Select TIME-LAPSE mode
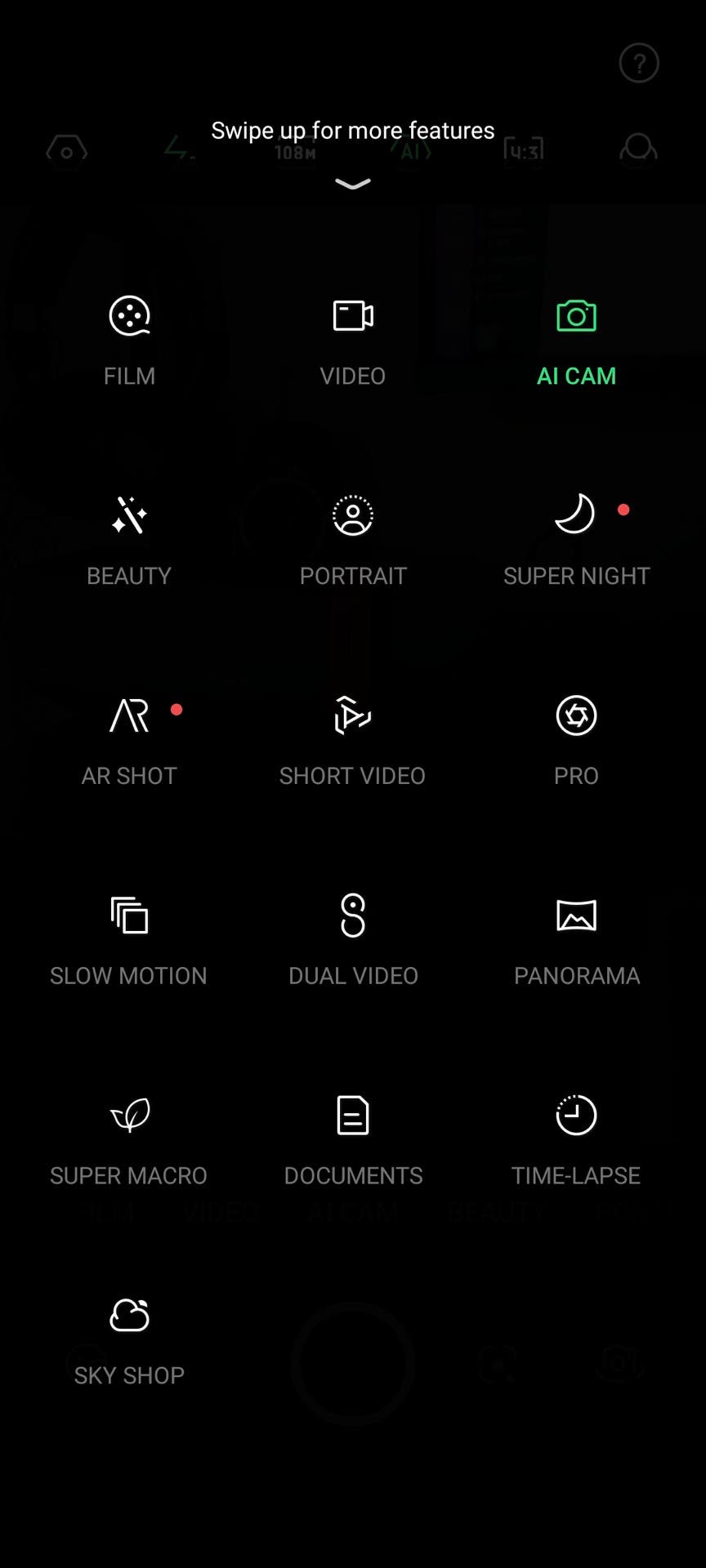This screenshot has width=706, height=1568. click(x=576, y=1141)
